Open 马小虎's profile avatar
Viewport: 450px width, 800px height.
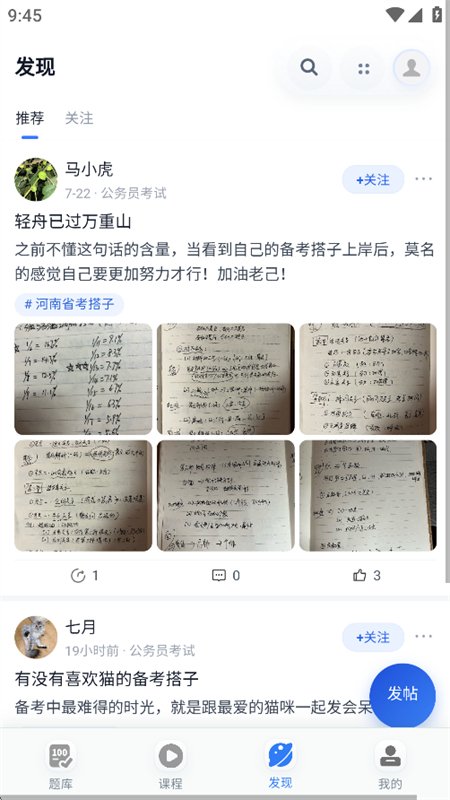[36, 180]
